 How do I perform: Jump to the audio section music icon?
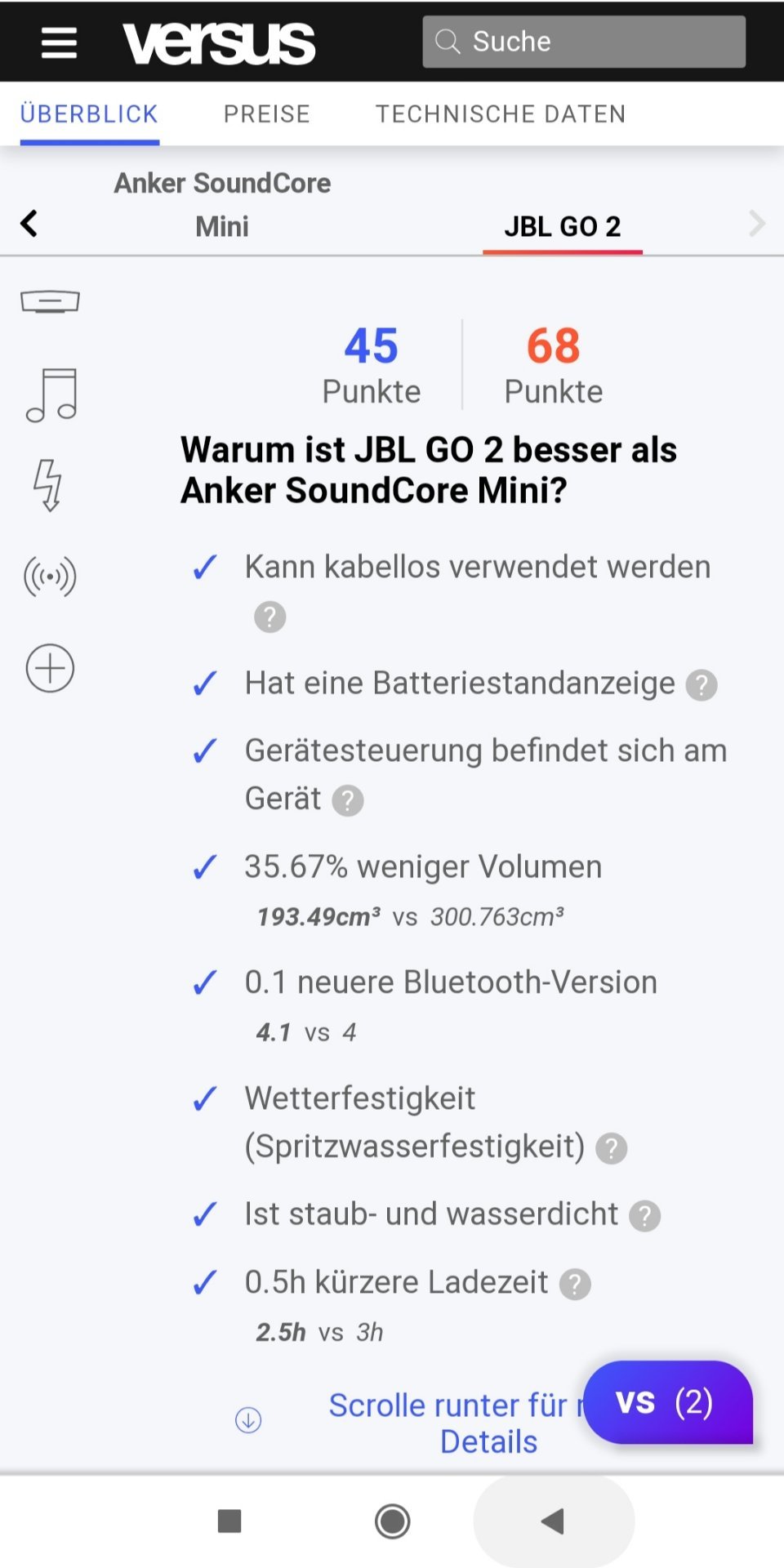51,395
